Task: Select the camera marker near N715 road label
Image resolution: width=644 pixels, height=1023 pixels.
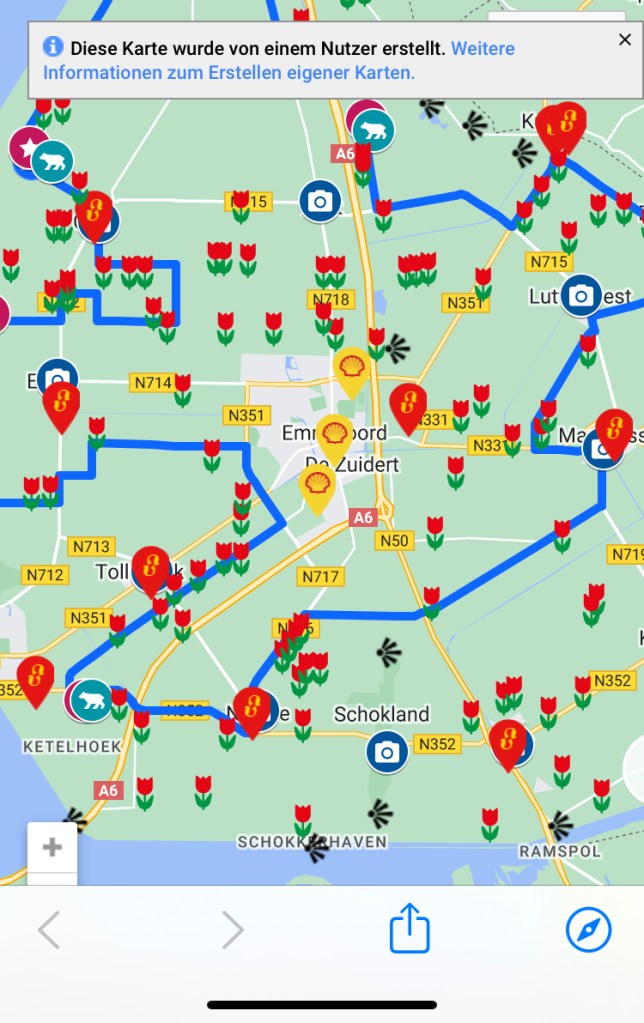Action: tap(320, 201)
